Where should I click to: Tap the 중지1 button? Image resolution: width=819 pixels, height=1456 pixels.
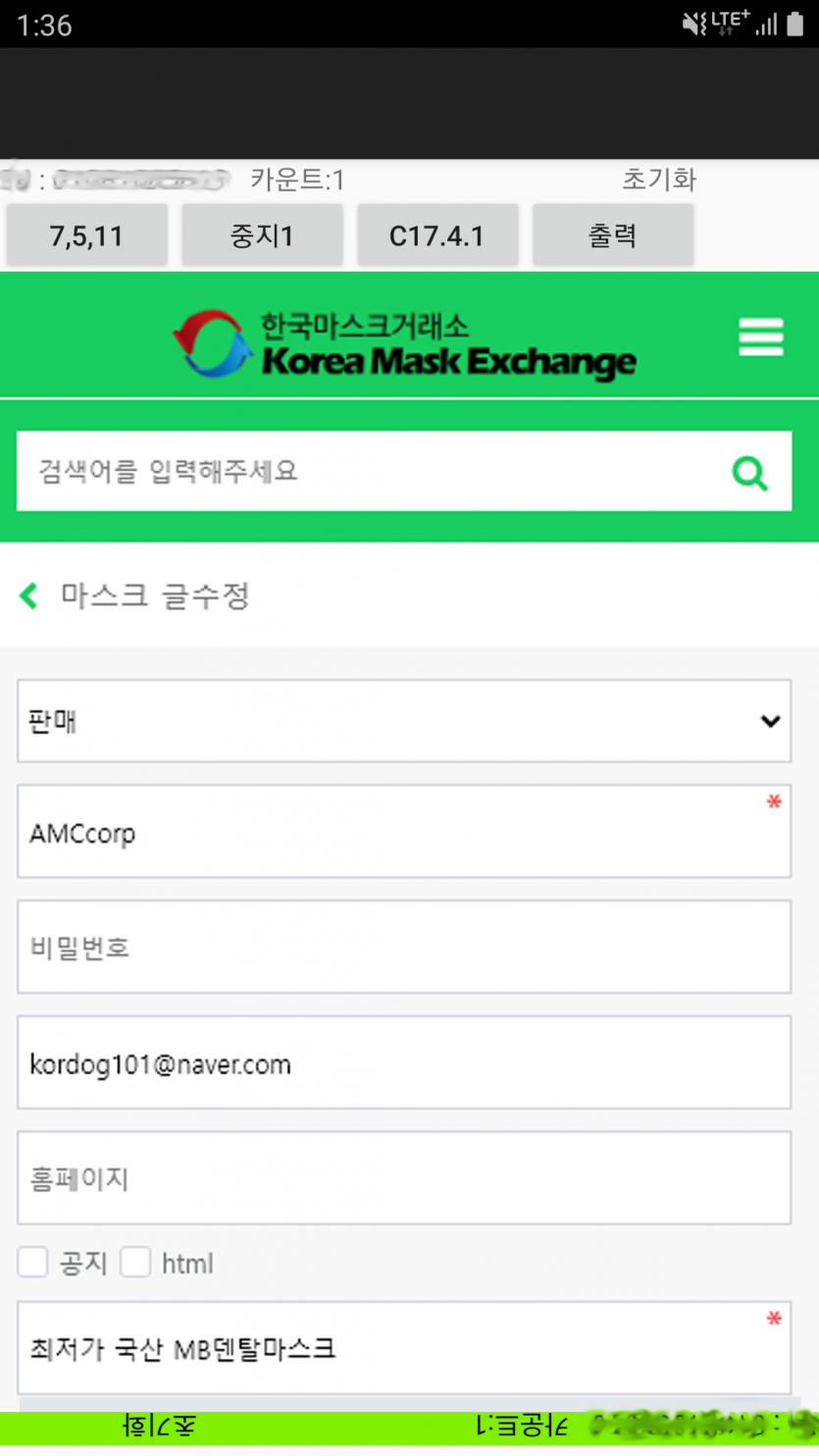point(262,235)
